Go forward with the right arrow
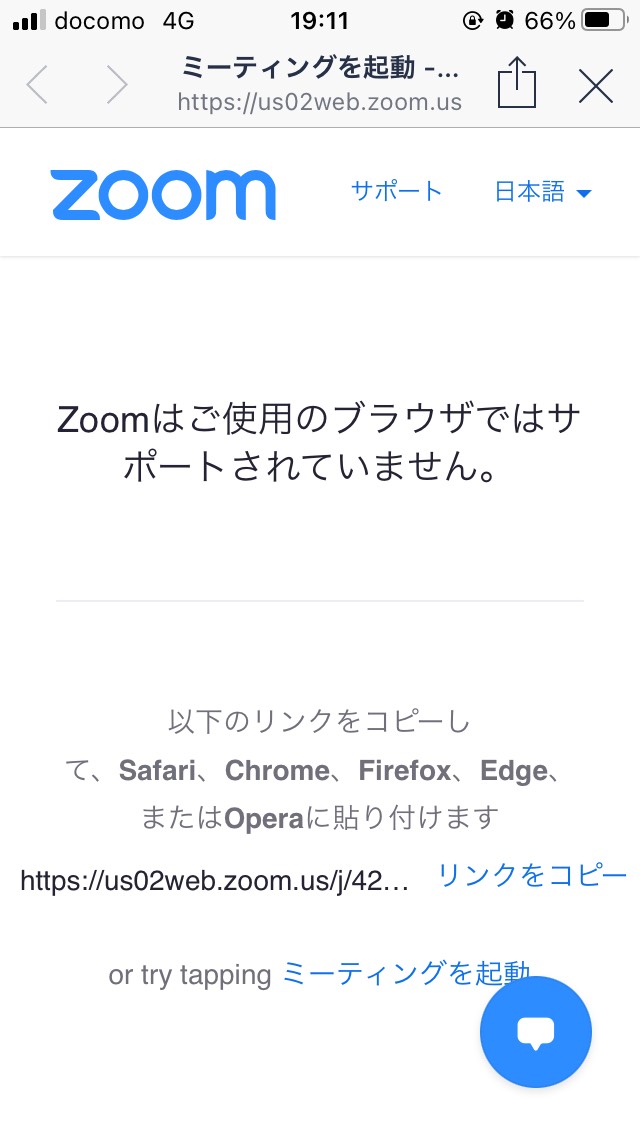 coord(117,85)
